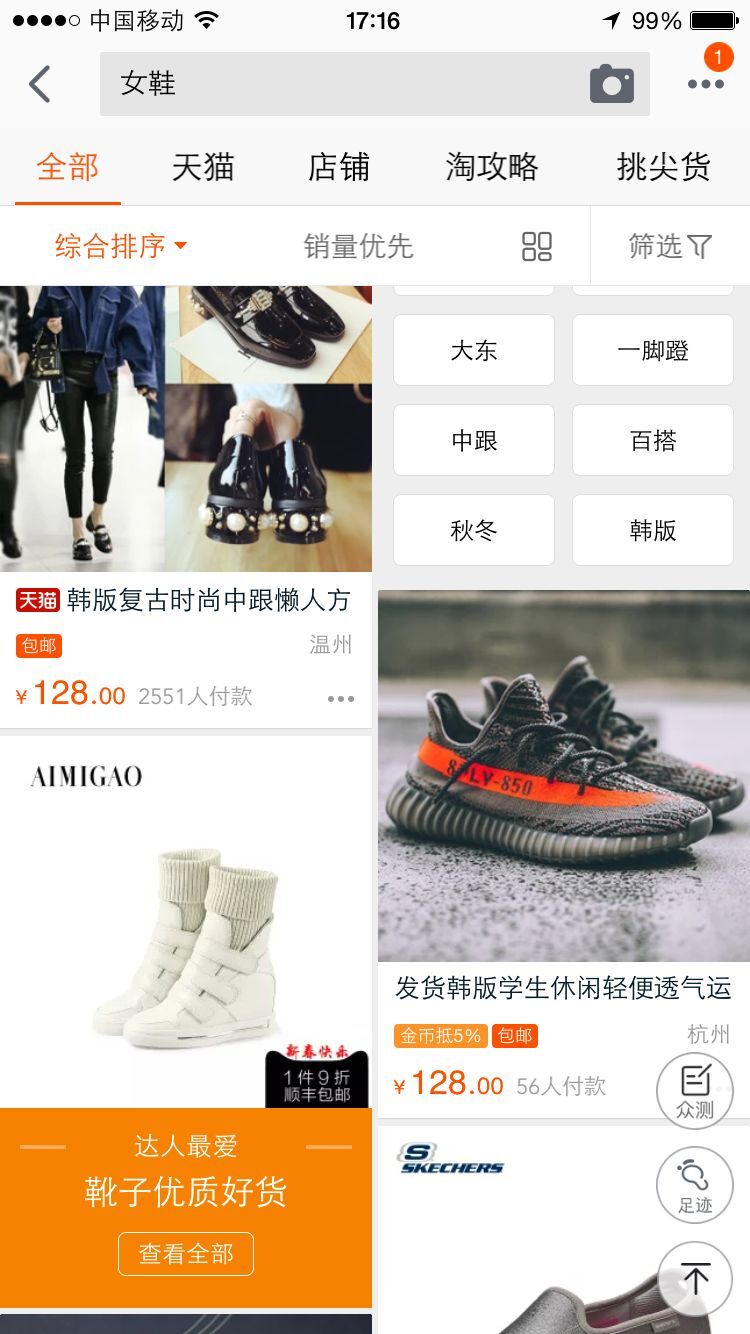Select the 挑尖货 tab
750x1334 pixels.
click(x=663, y=167)
